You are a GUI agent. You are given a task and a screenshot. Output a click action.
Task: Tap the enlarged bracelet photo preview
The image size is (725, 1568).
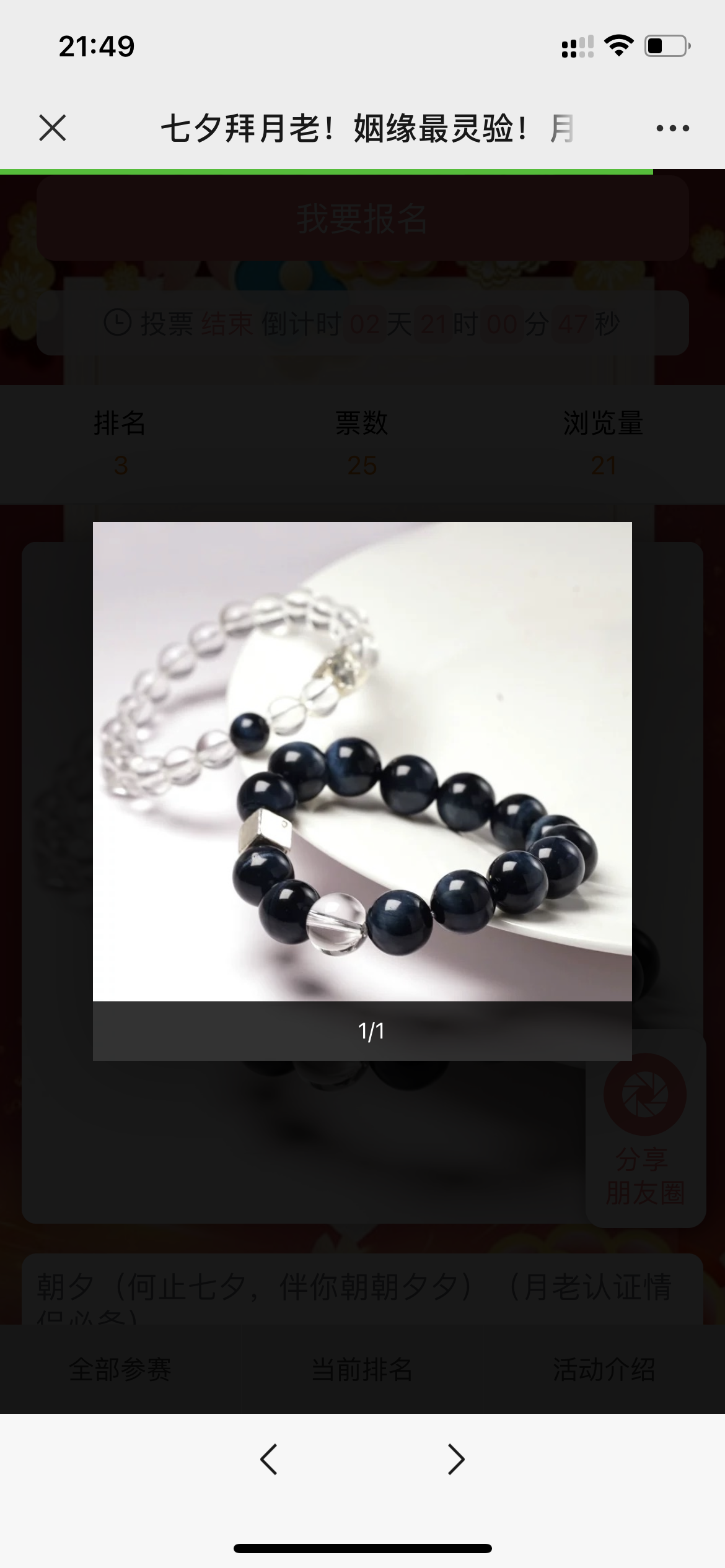(362, 761)
